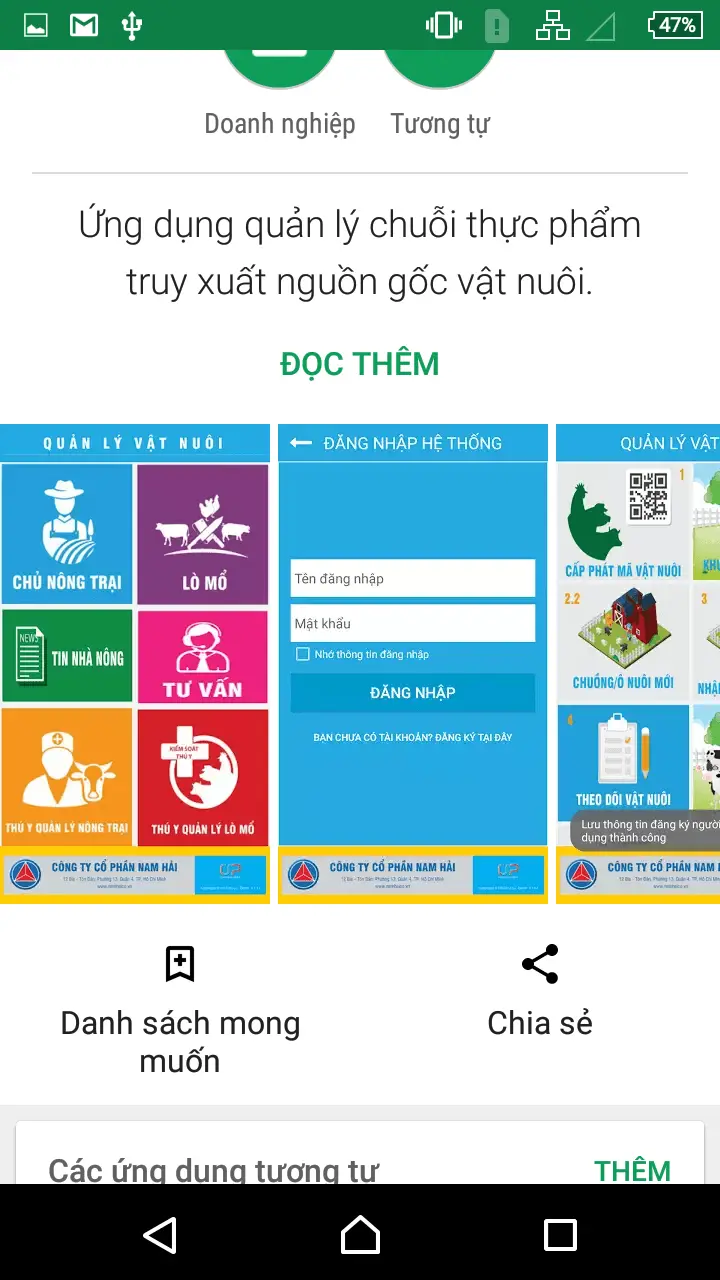Image resolution: width=720 pixels, height=1280 pixels.
Task: Open the Doanh nghiệp category chip
Action: coord(279,90)
